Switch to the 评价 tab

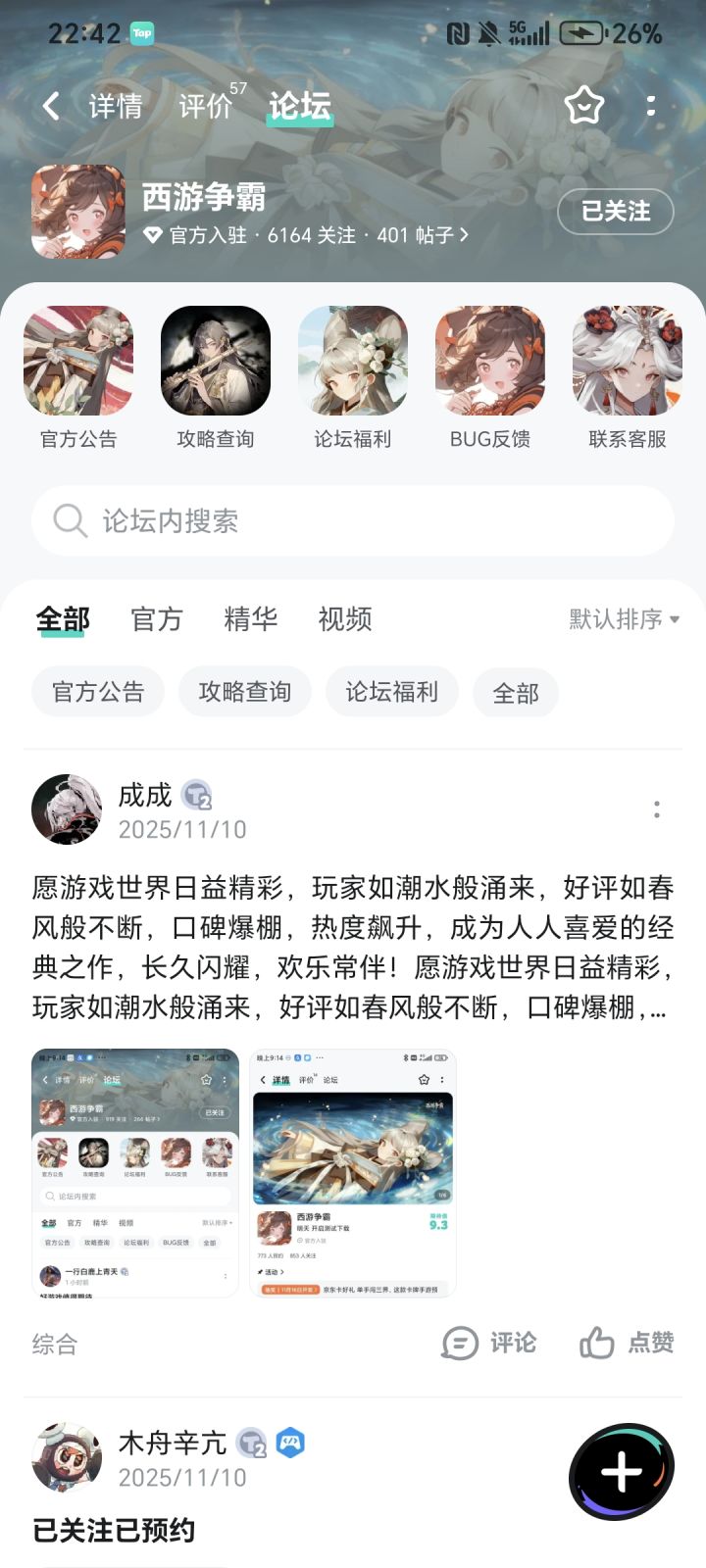tap(206, 106)
